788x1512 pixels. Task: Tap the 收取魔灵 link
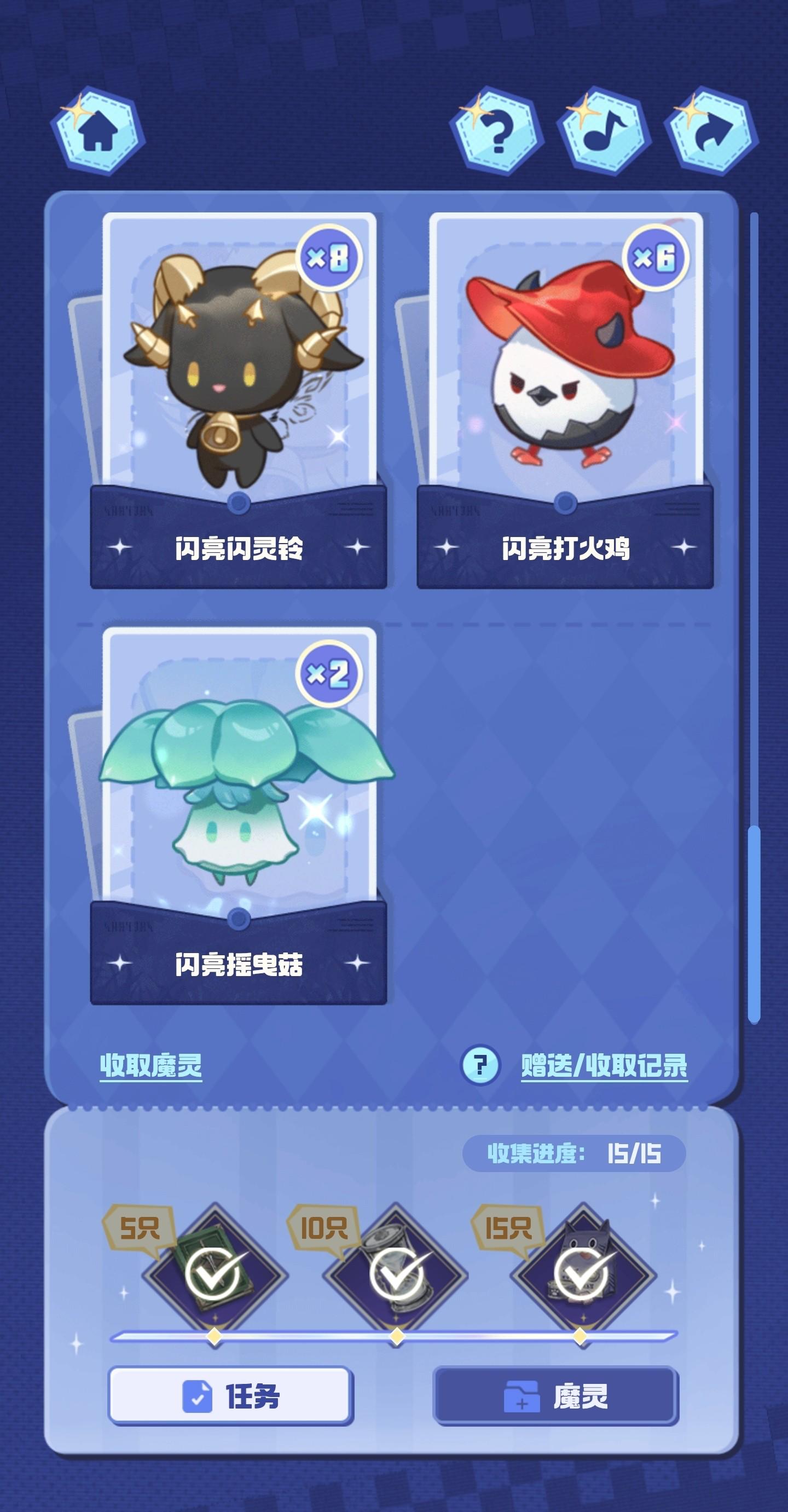(151, 1065)
